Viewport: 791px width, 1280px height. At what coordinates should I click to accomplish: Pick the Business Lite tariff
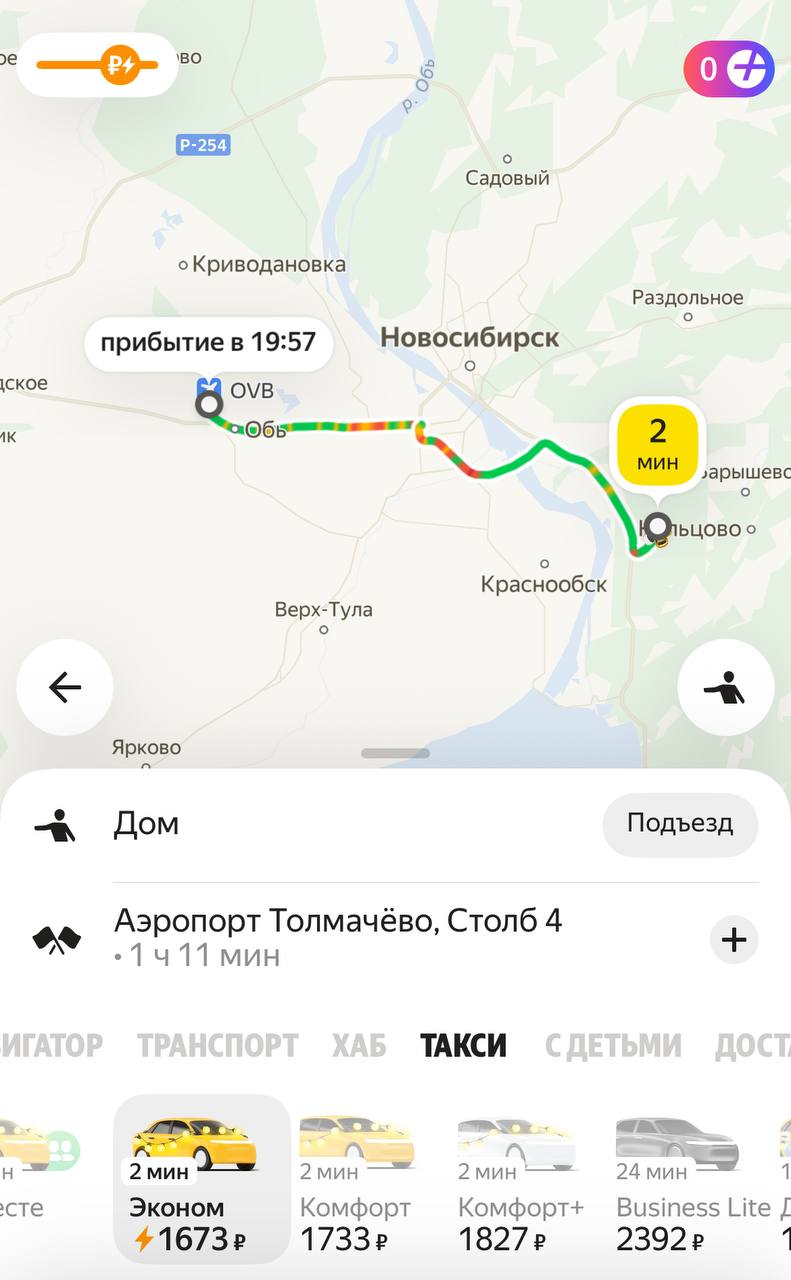[x=692, y=1180]
